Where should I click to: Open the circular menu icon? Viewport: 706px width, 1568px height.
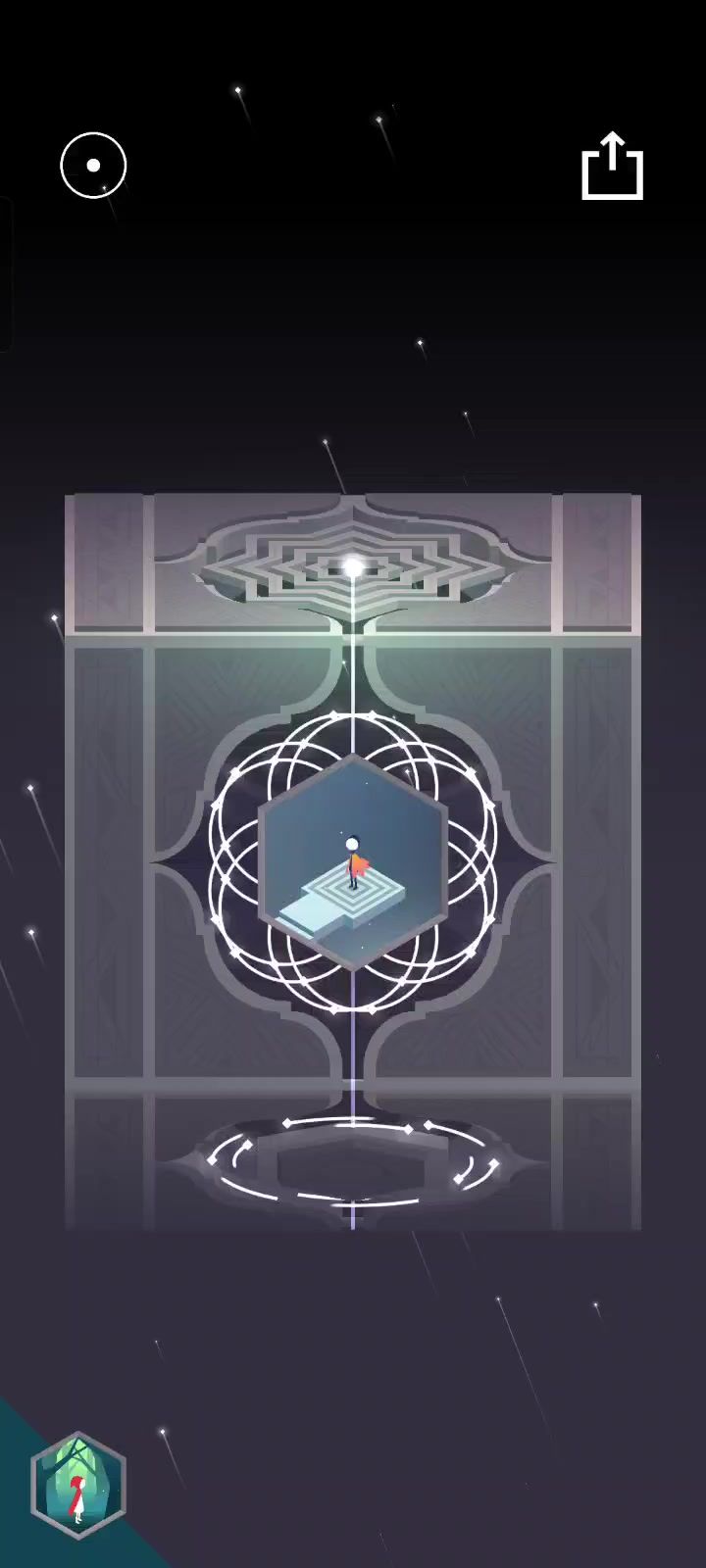pyautogui.click(x=93, y=166)
